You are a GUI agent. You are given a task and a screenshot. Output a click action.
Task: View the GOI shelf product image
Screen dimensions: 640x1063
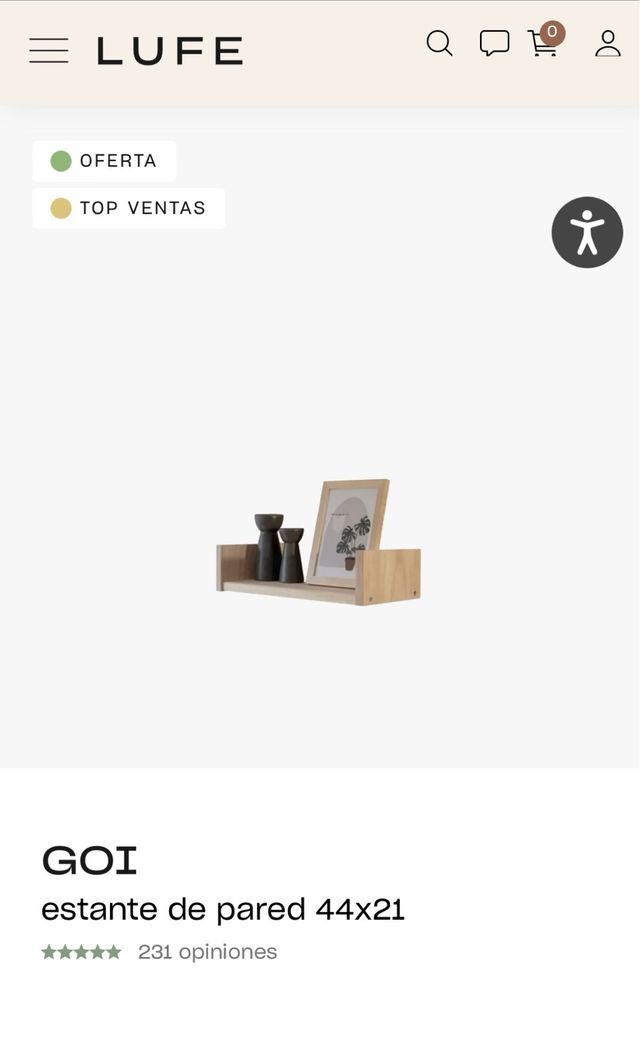pos(319,543)
